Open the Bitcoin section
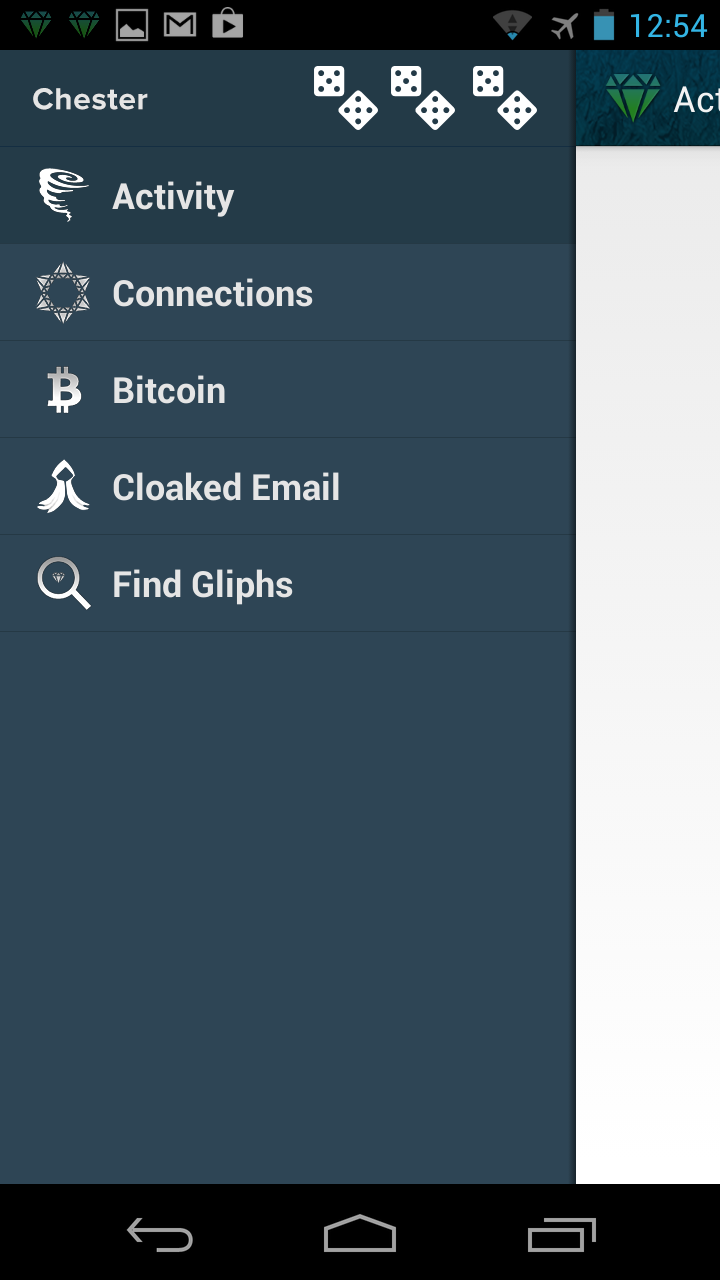Screen dimensions: 720x1280 click(288, 390)
